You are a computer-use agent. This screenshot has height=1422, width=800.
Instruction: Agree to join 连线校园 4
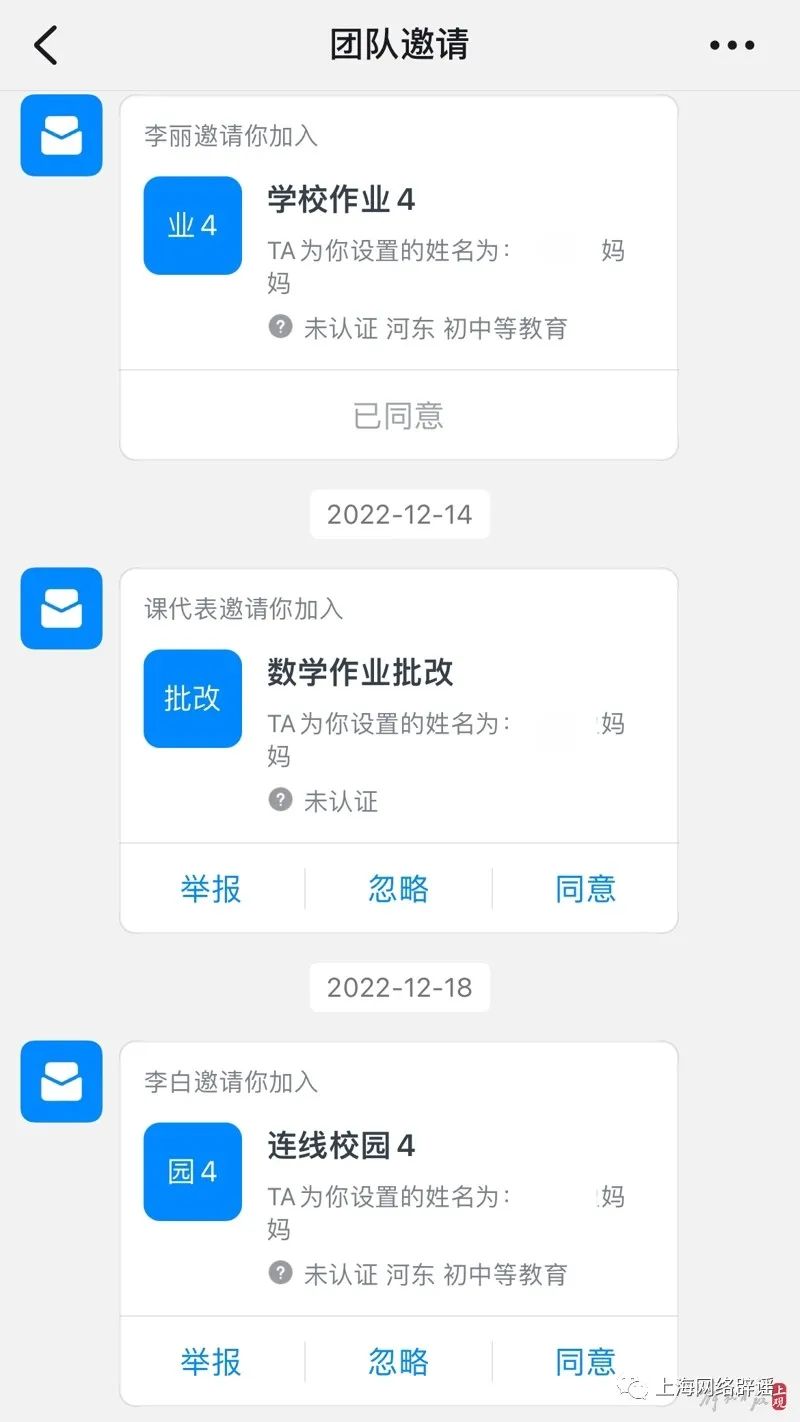point(585,1362)
